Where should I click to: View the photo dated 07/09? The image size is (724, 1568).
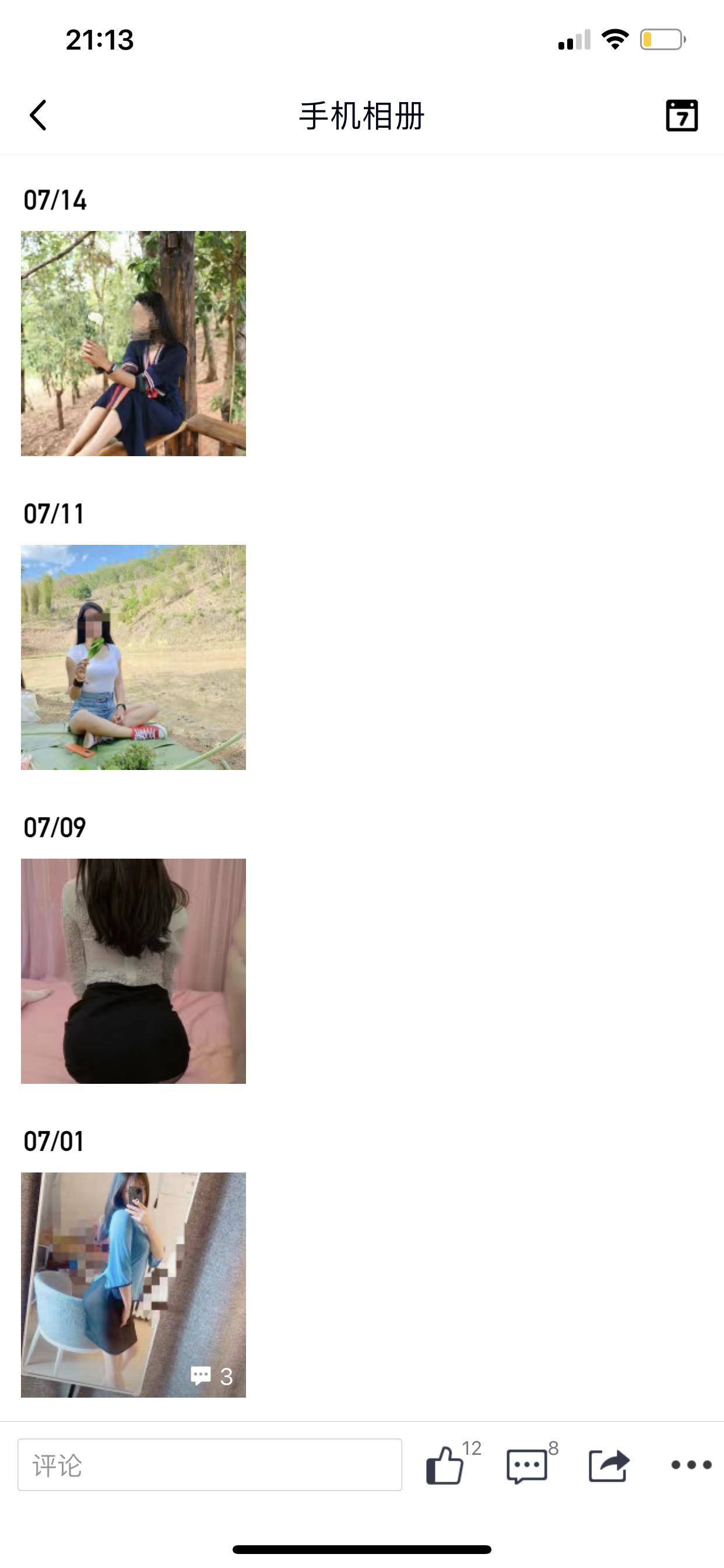(133, 971)
